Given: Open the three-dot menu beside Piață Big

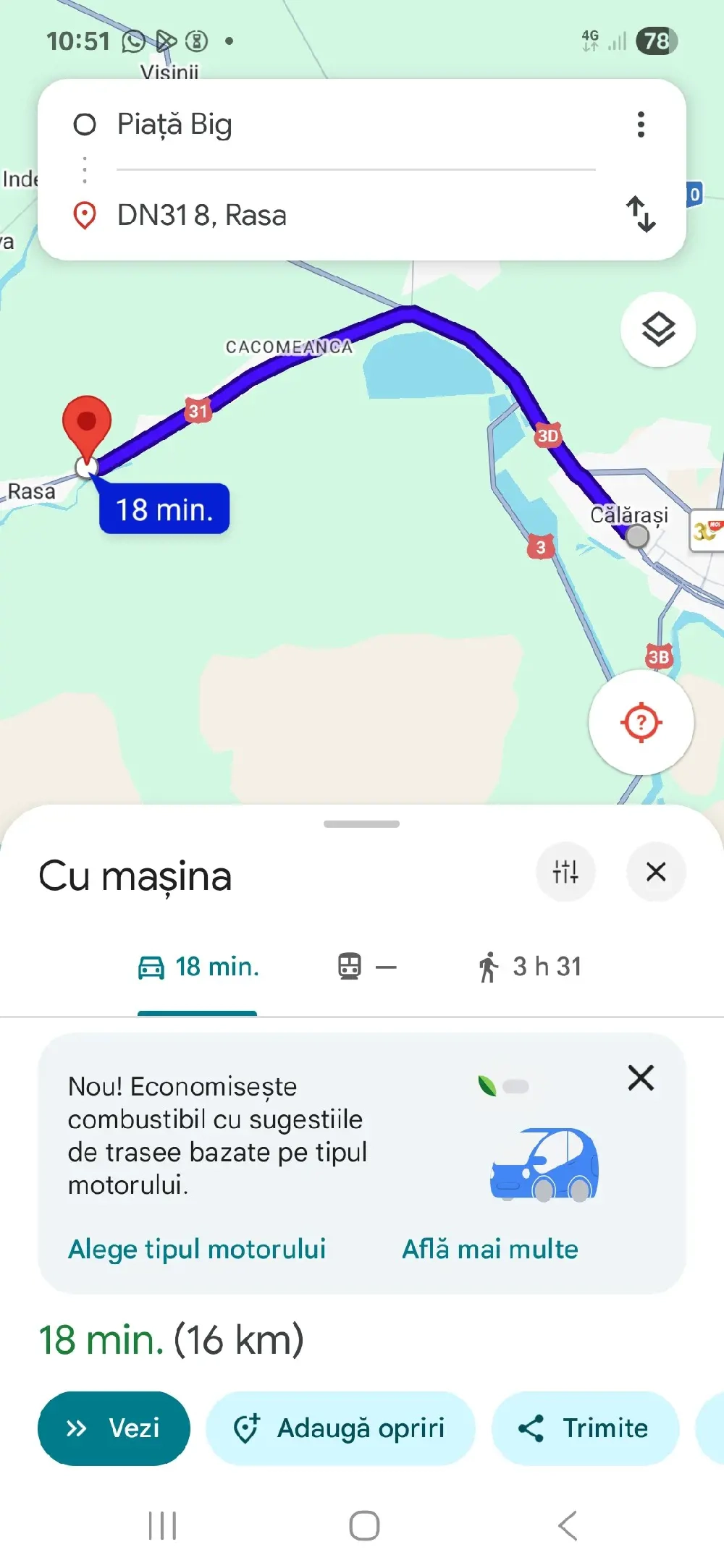Looking at the screenshot, I should [x=640, y=124].
